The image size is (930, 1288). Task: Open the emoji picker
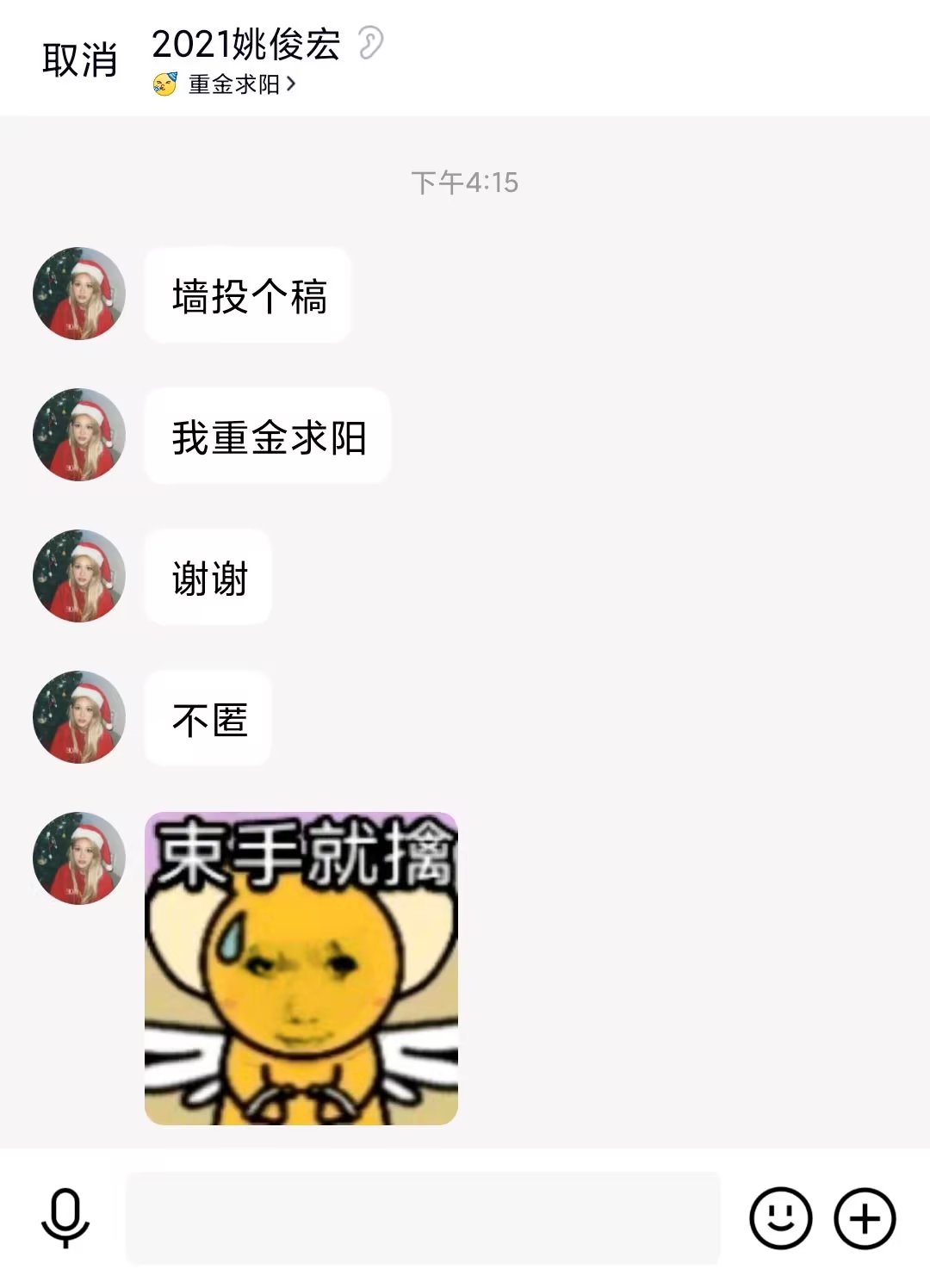click(780, 1217)
